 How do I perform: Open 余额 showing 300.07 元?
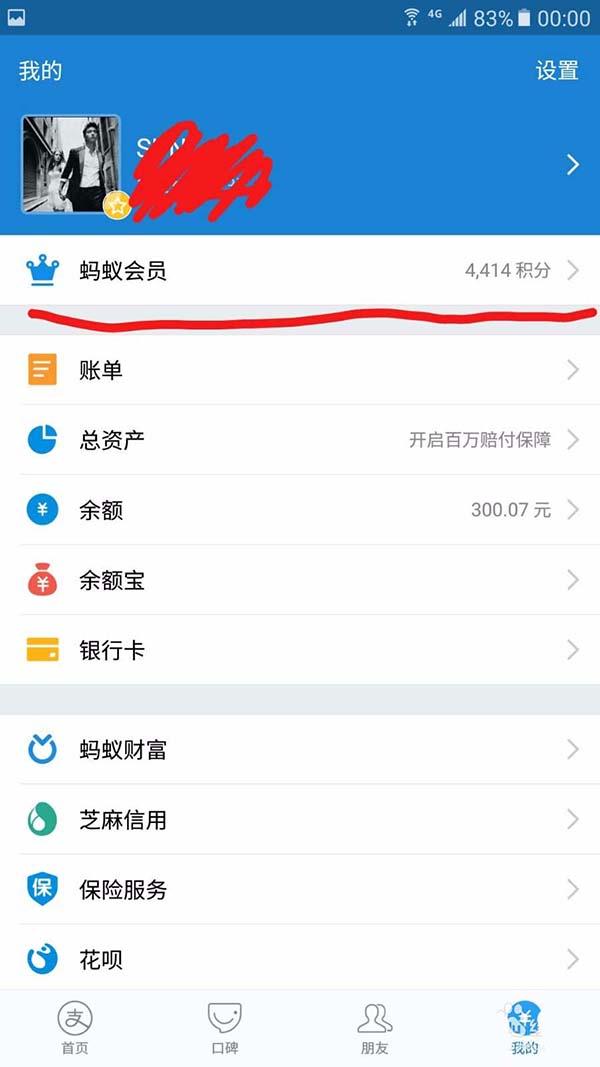(300, 510)
